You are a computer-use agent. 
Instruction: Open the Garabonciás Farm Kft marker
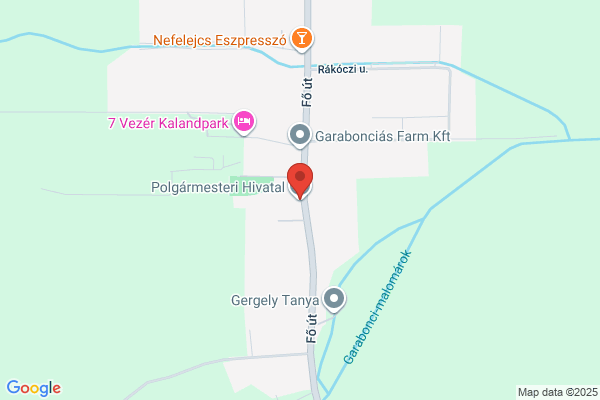pyautogui.click(x=300, y=136)
